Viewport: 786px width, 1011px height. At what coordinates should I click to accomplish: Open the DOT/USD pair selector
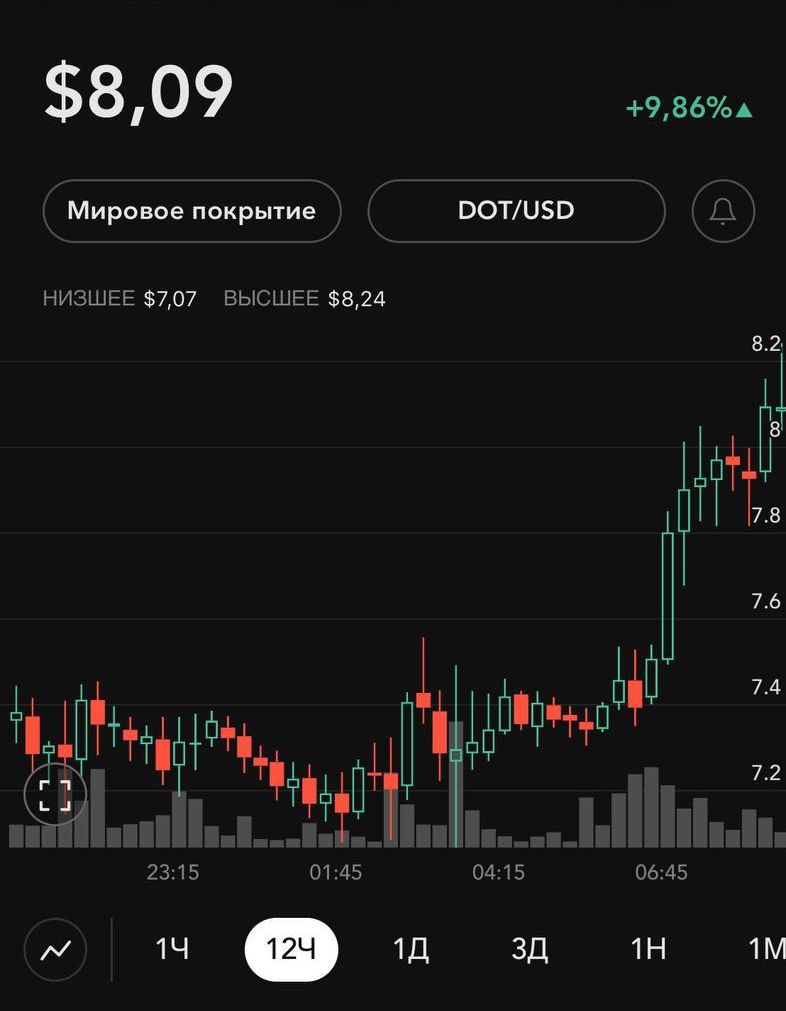[516, 211]
